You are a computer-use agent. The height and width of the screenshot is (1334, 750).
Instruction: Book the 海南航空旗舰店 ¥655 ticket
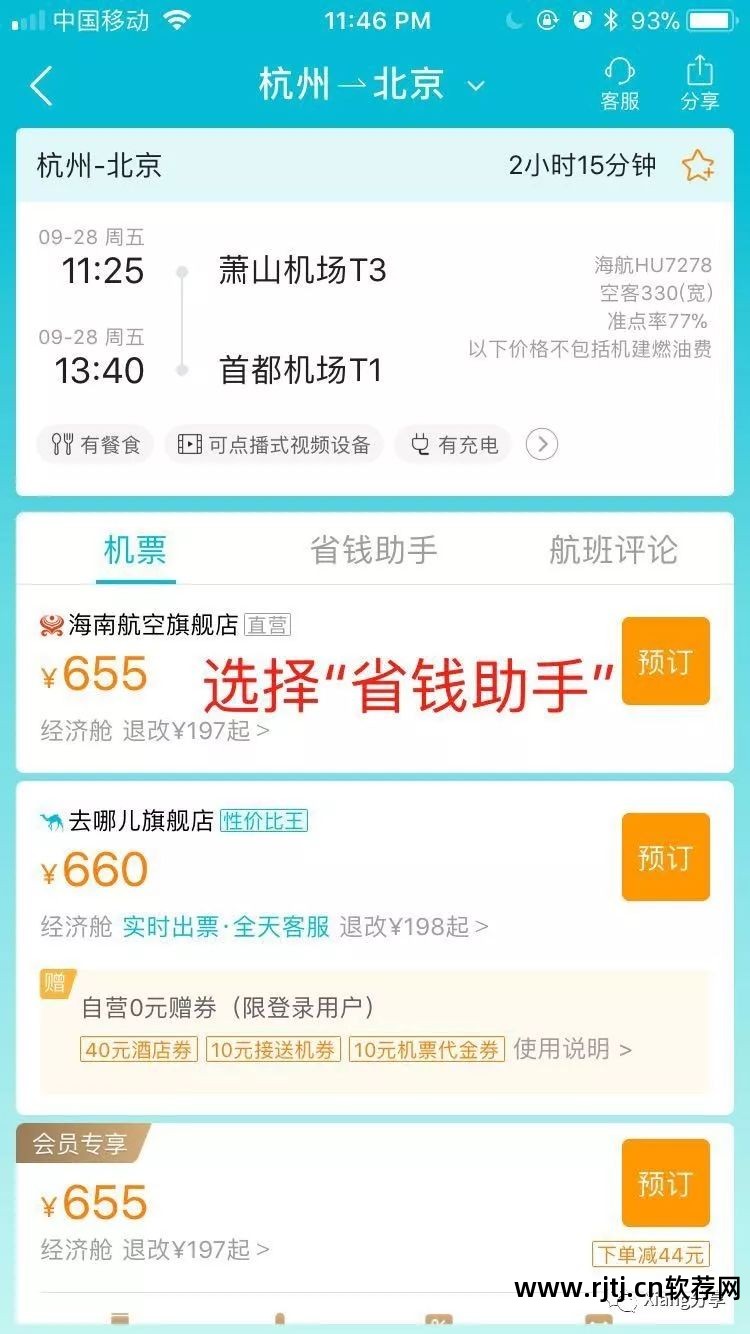click(x=665, y=661)
